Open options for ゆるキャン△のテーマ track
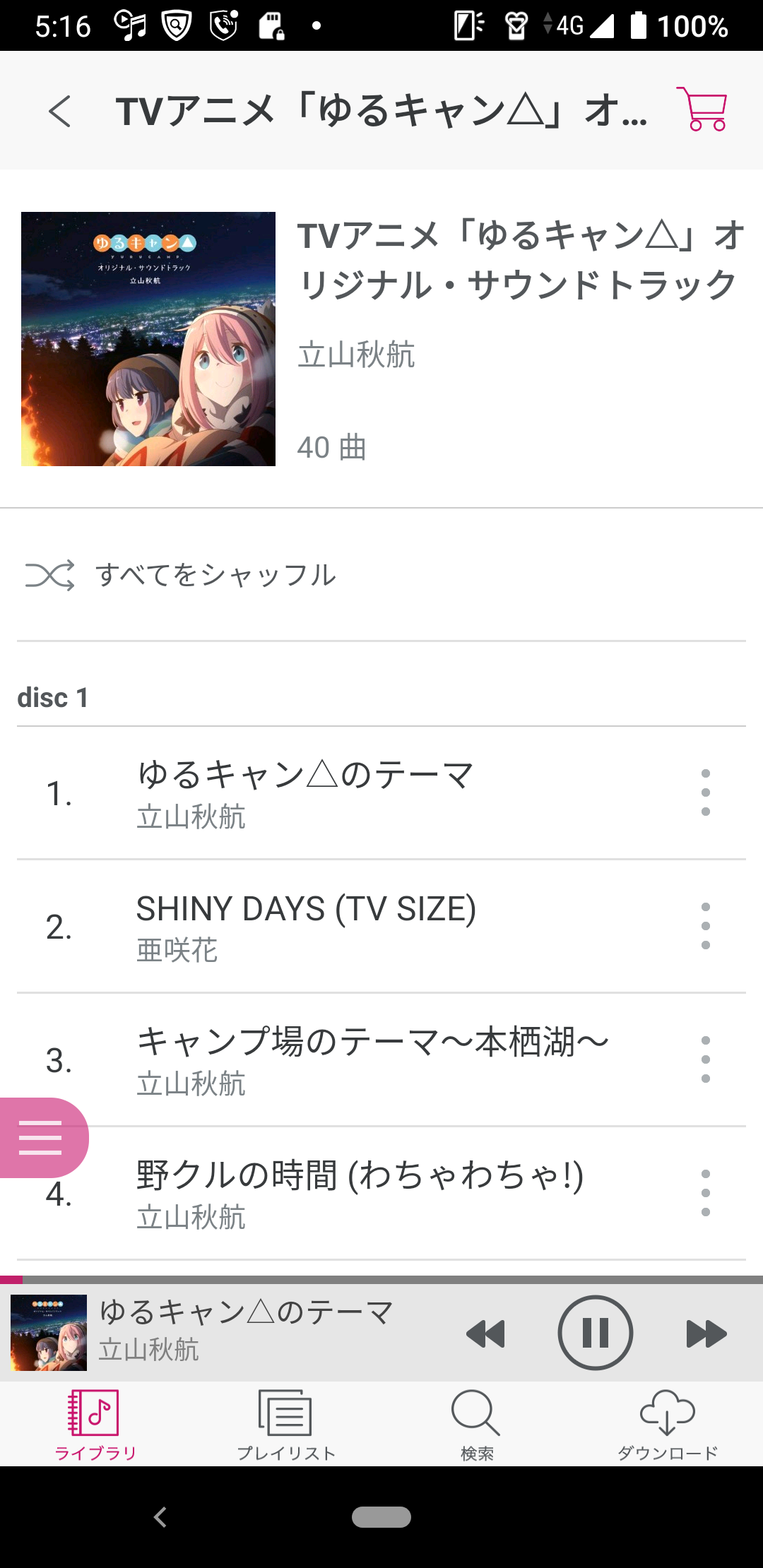763x1568 pixels. pos(705,792)
